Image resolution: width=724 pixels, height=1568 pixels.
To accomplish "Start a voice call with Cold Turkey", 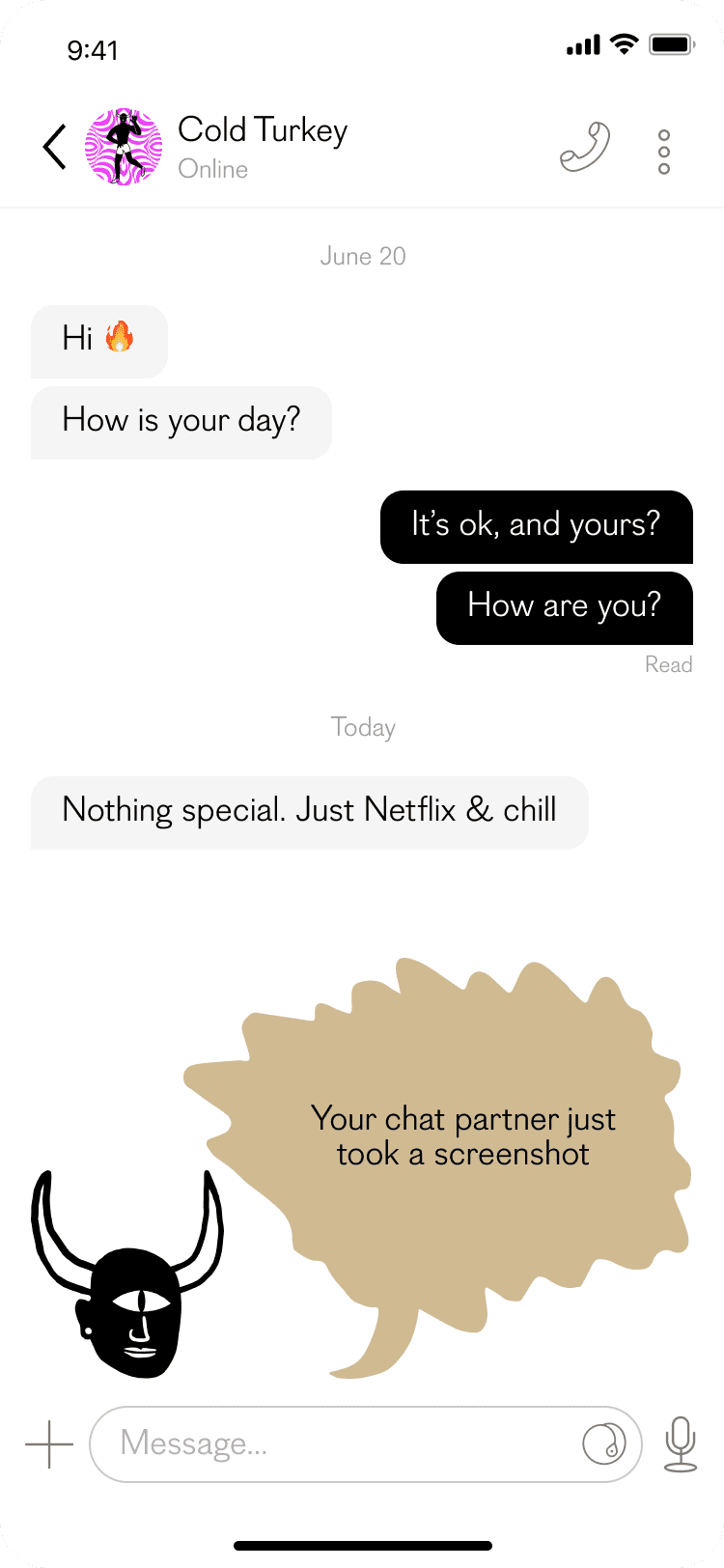I will [x=585, y=148].
